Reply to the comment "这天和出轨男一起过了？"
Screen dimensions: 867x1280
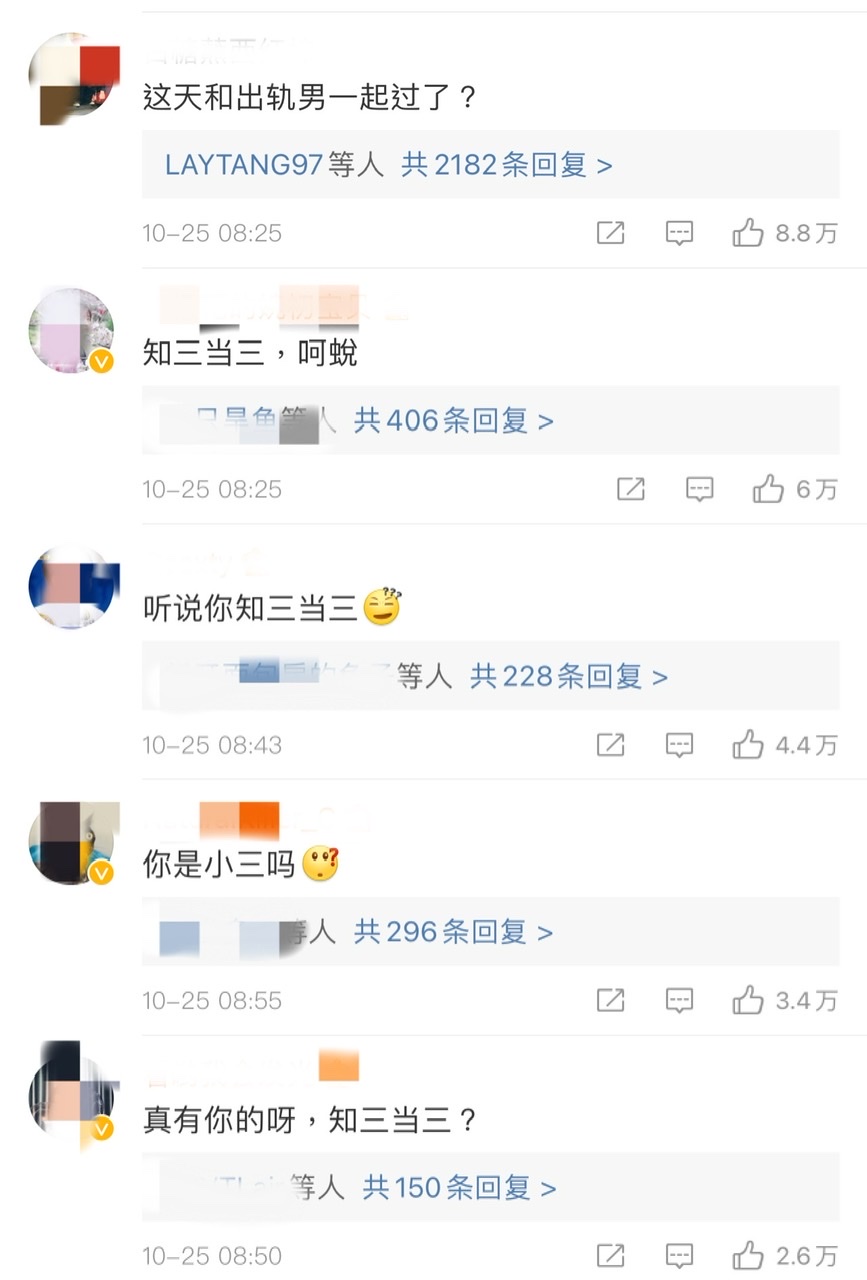[680, 234]
